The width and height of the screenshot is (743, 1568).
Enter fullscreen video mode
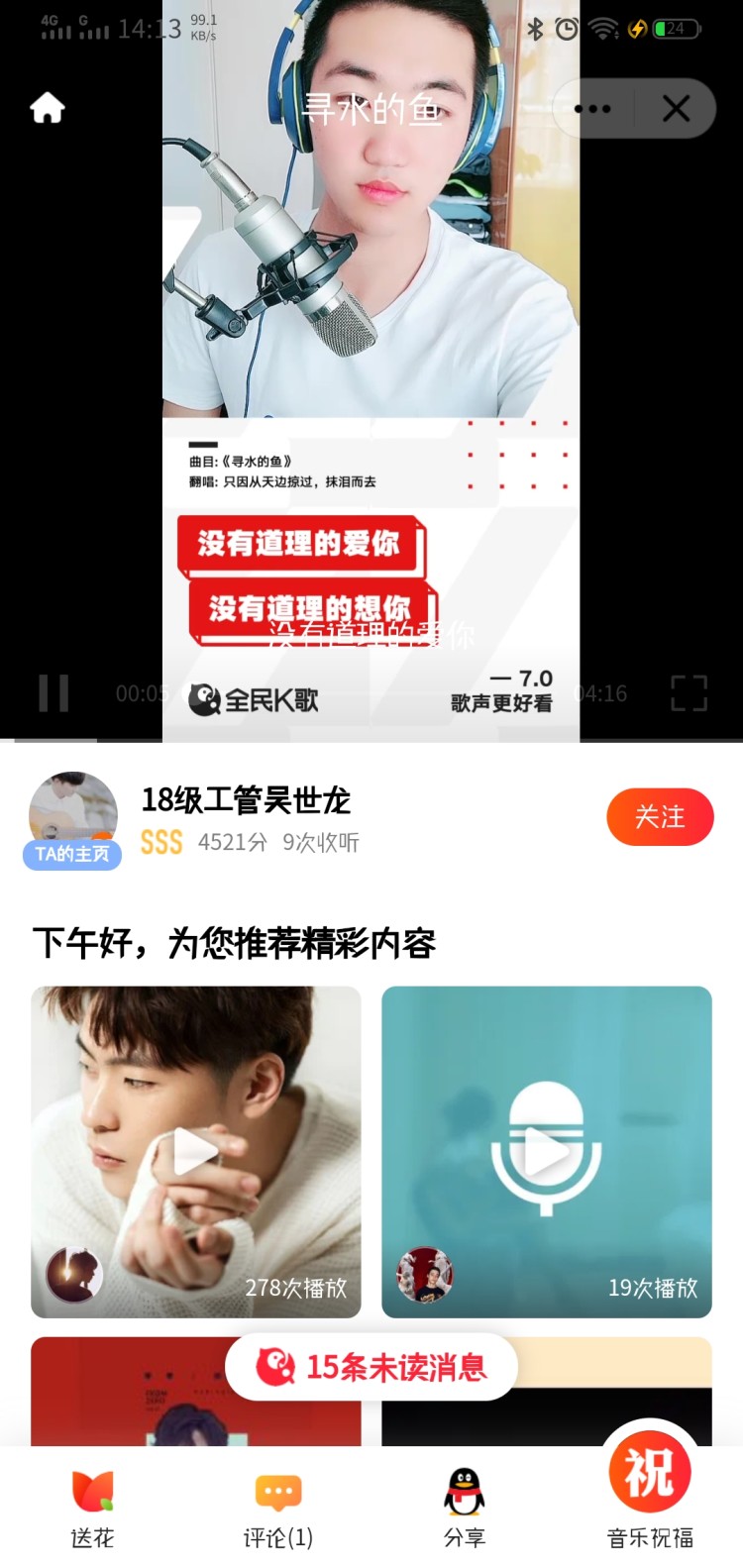pyautogui.click(x=689, y=693)
